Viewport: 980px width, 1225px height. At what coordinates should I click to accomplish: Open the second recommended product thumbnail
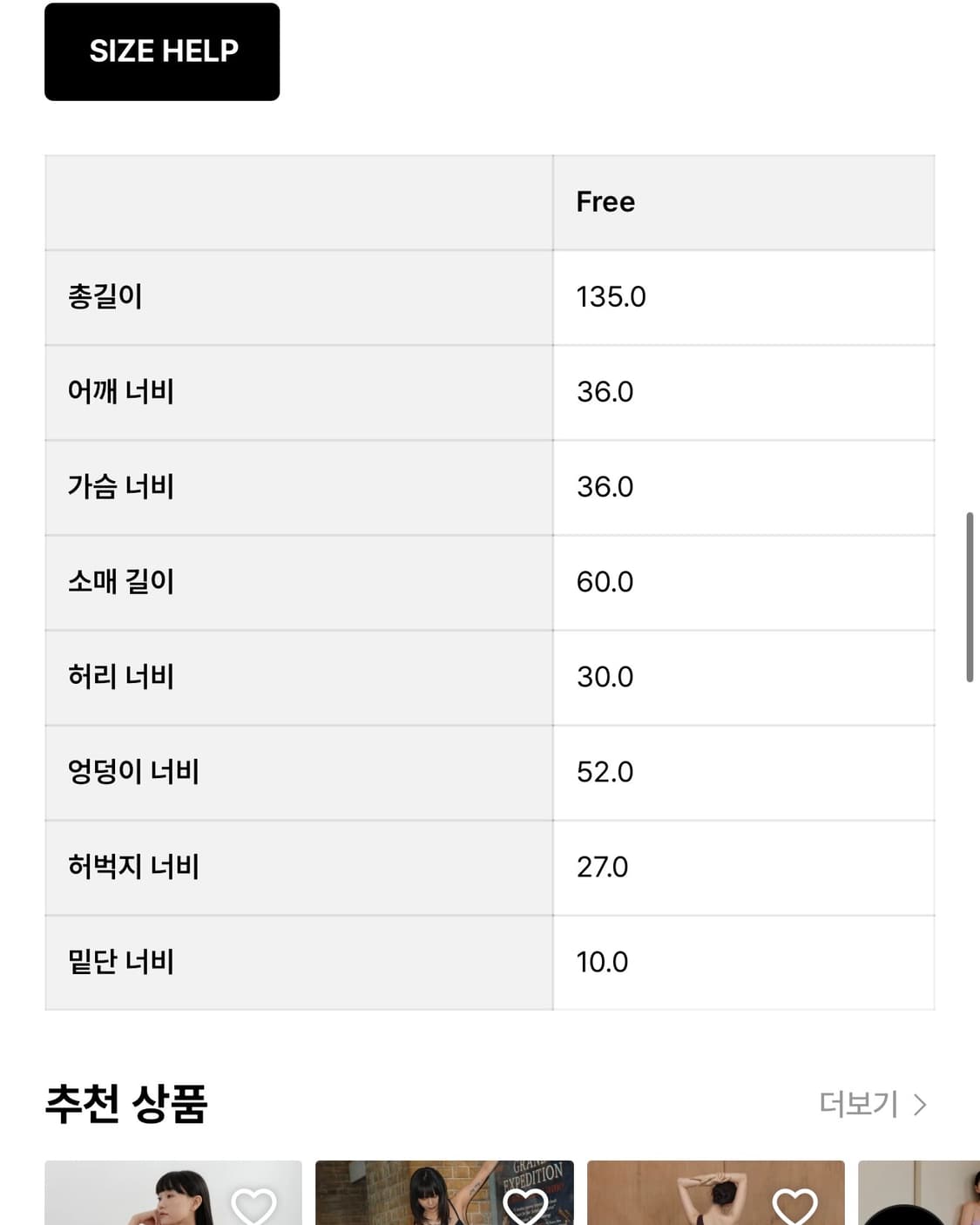pos(444,1202)
